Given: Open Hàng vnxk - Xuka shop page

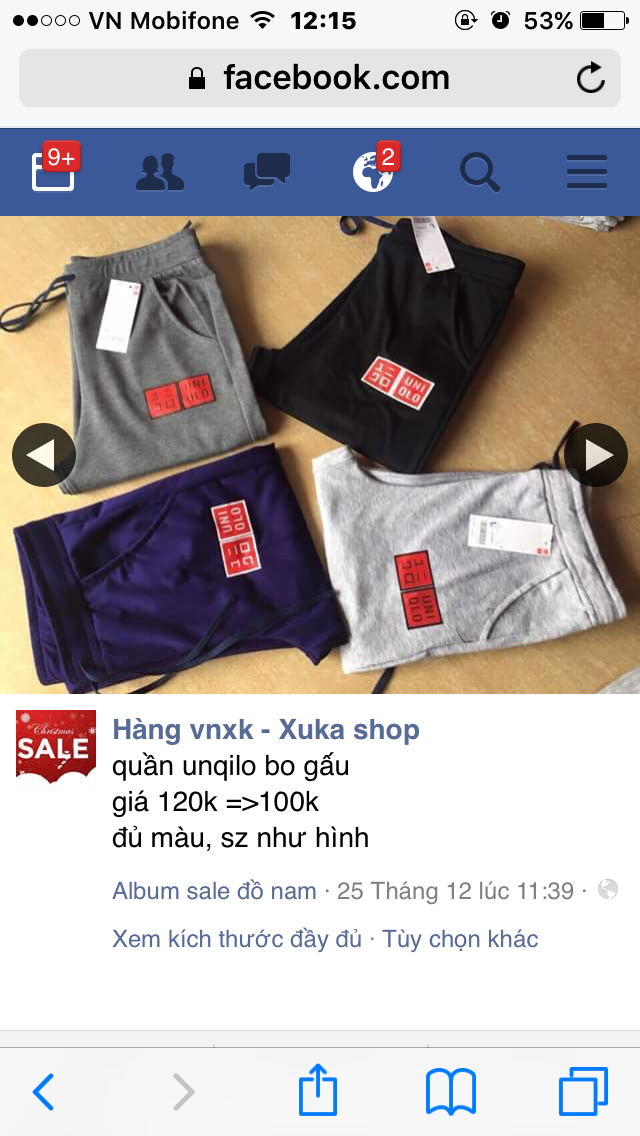Looking at the screenshot, I should [266, 730].
